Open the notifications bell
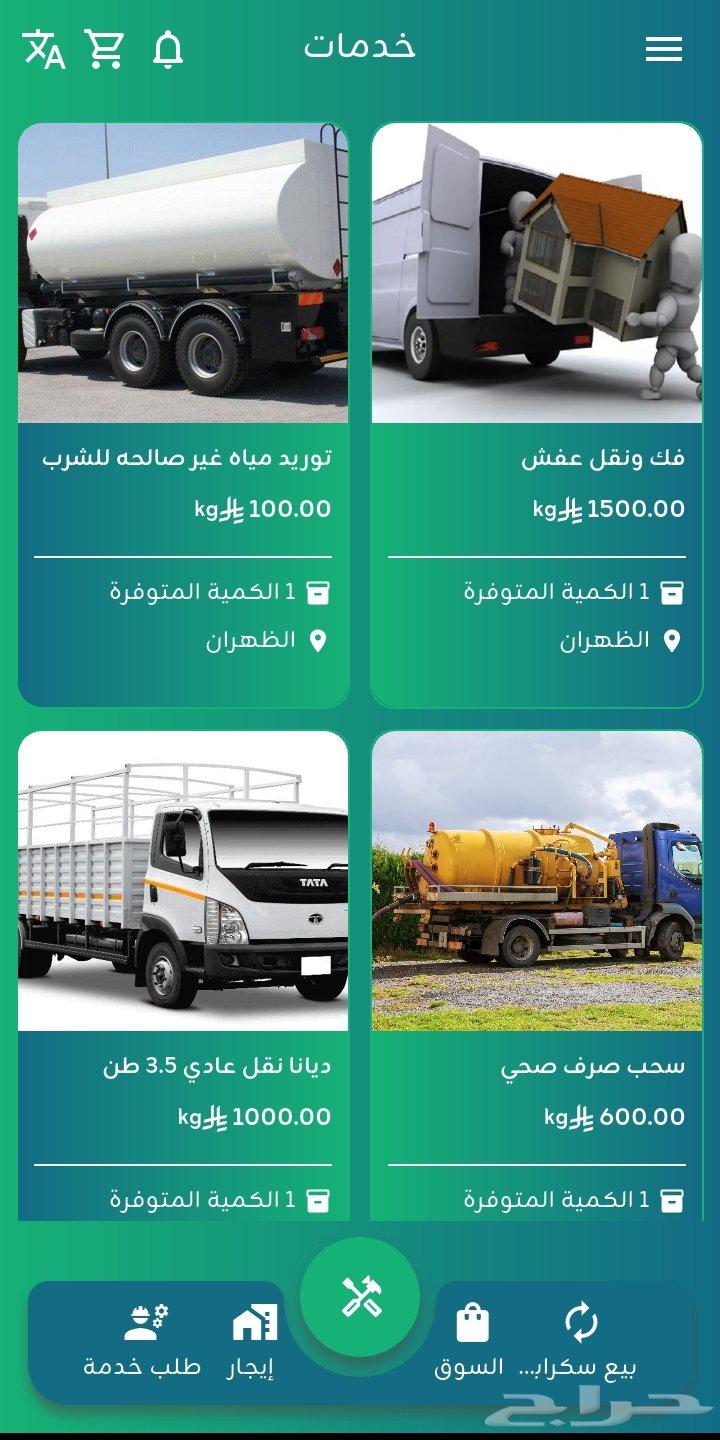720x1440 pixels. pos(168,49)
